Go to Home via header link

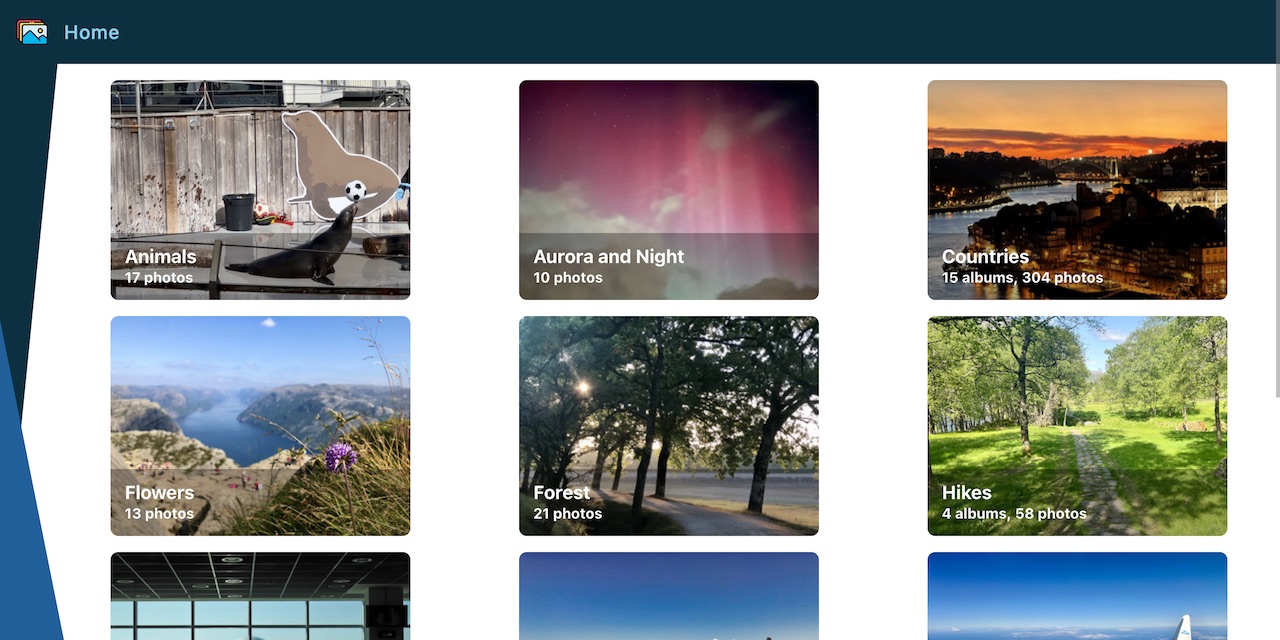click(91, 32)
